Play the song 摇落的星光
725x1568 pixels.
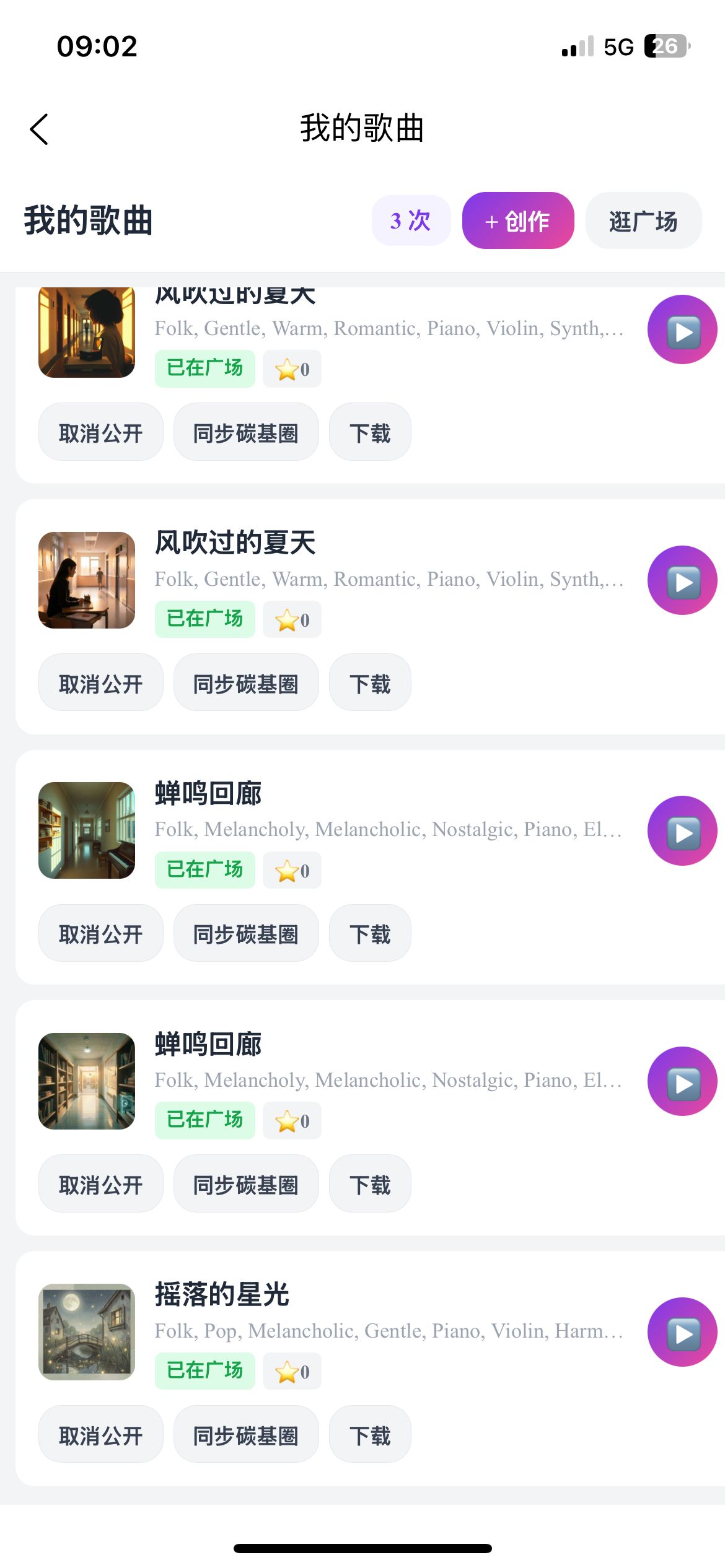point(682,1332)
